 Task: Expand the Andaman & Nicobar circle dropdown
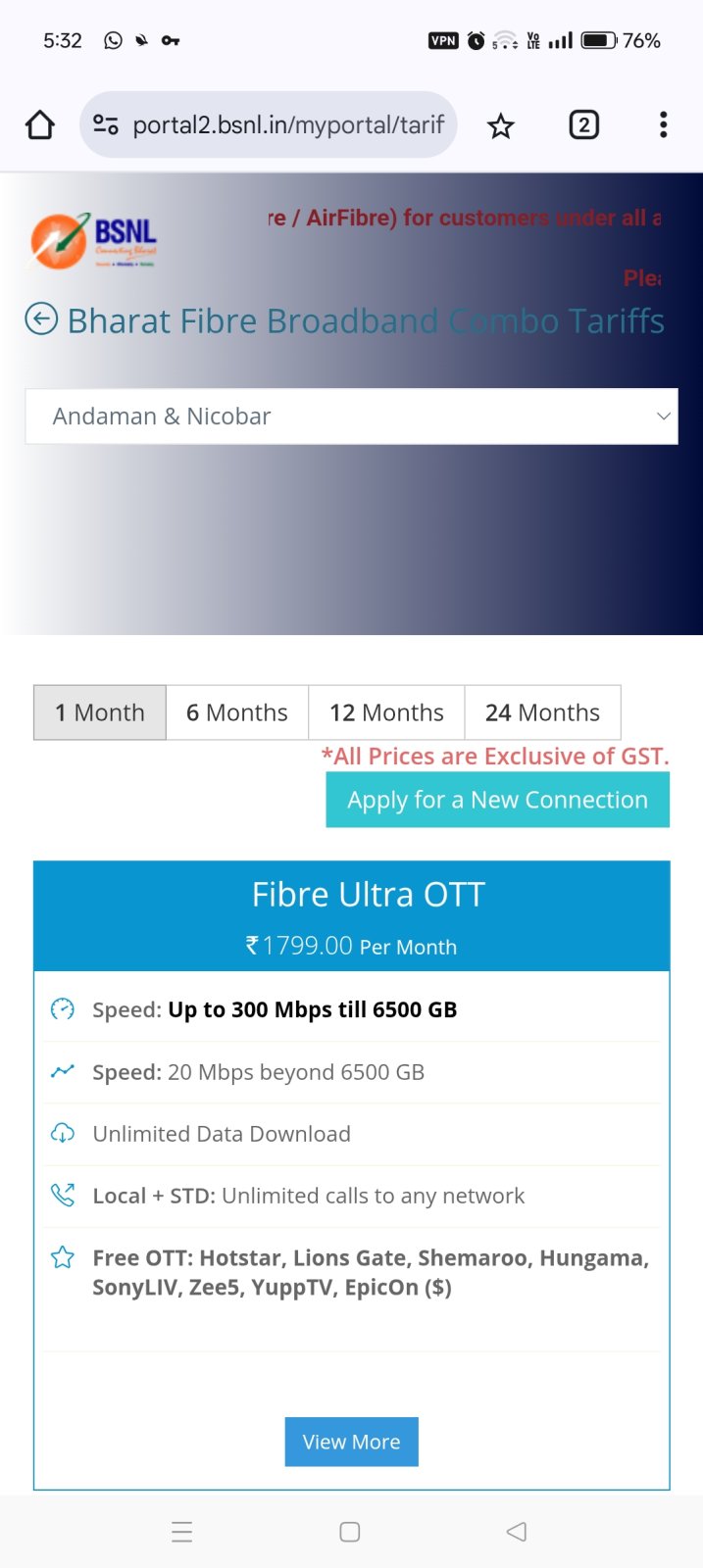(x=351, y=416)
